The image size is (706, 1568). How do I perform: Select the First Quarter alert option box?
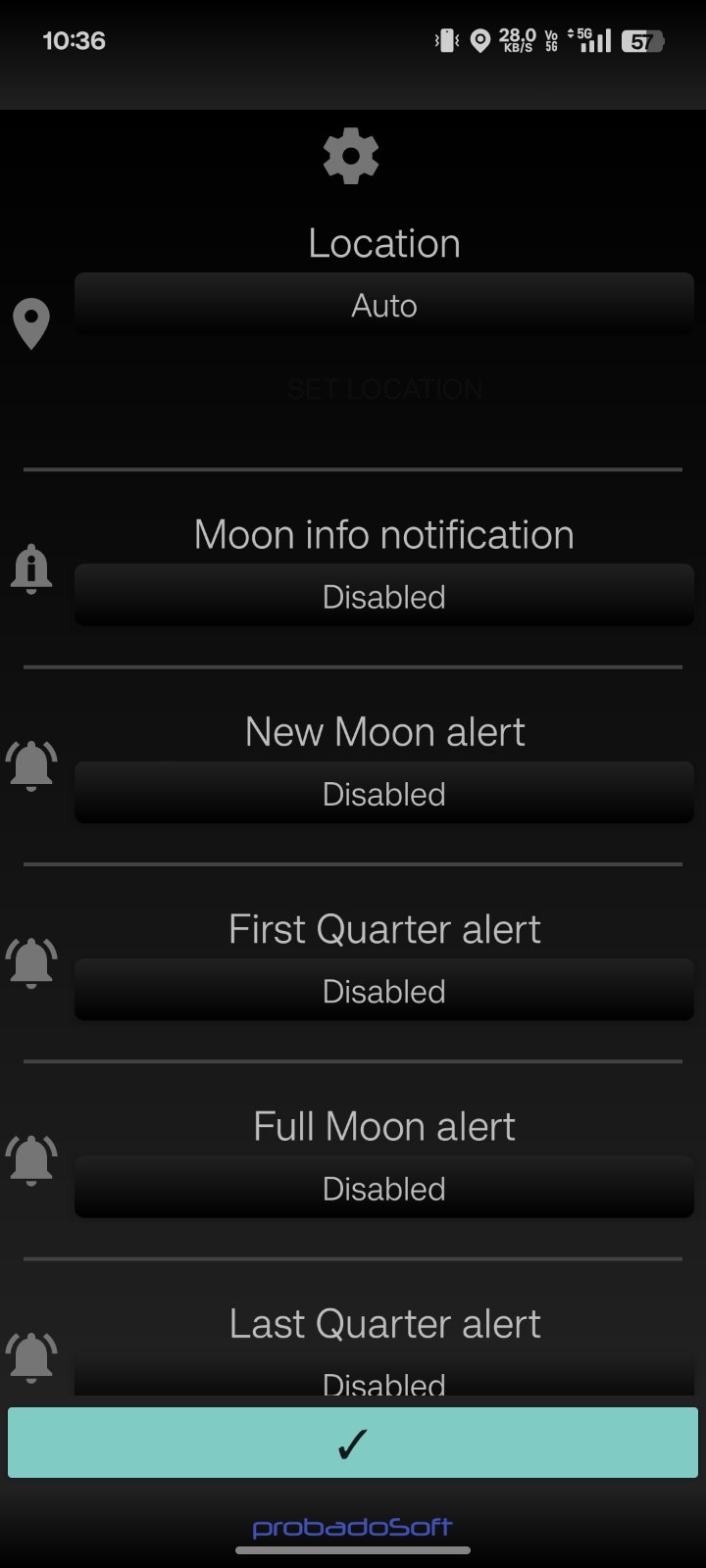coord(383,990)
